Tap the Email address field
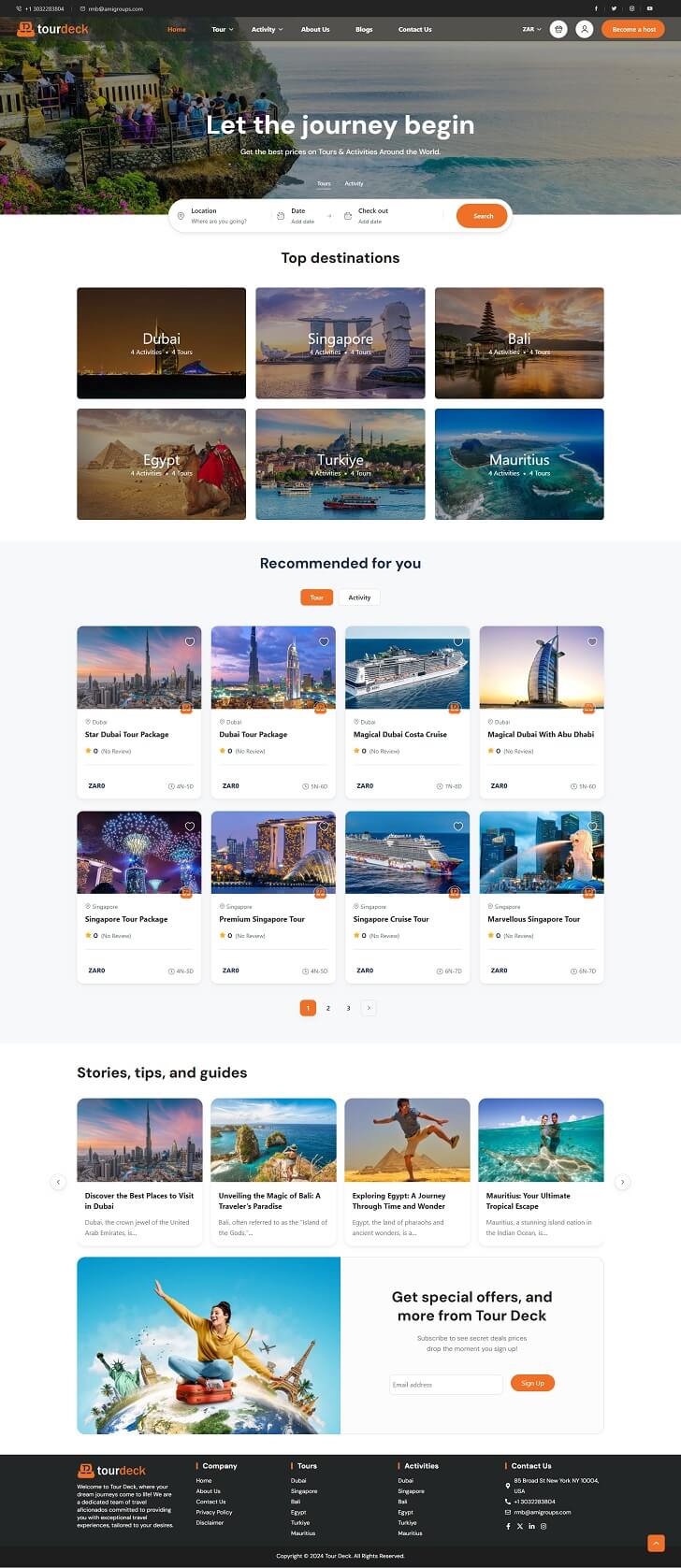 (445, 1385)
